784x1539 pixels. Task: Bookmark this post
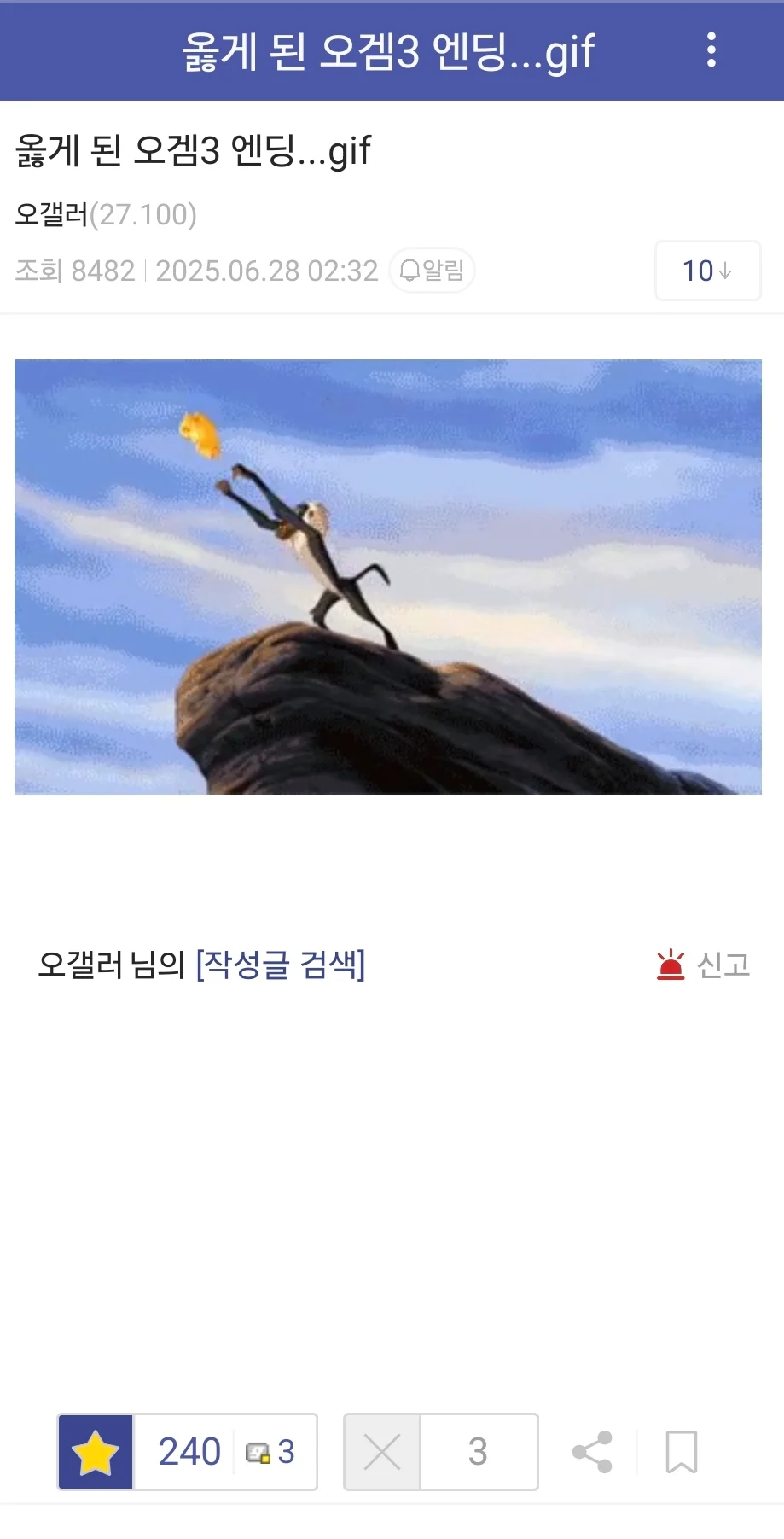(x=681, y=1452)
